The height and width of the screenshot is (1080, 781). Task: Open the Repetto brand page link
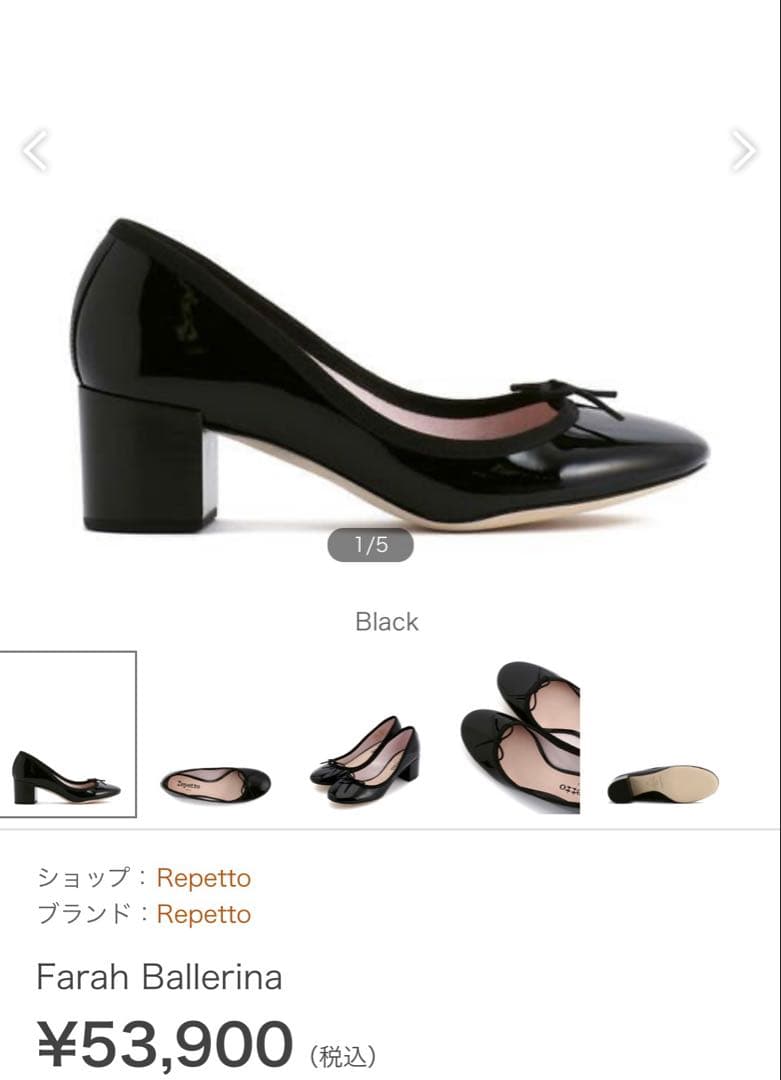203,913
